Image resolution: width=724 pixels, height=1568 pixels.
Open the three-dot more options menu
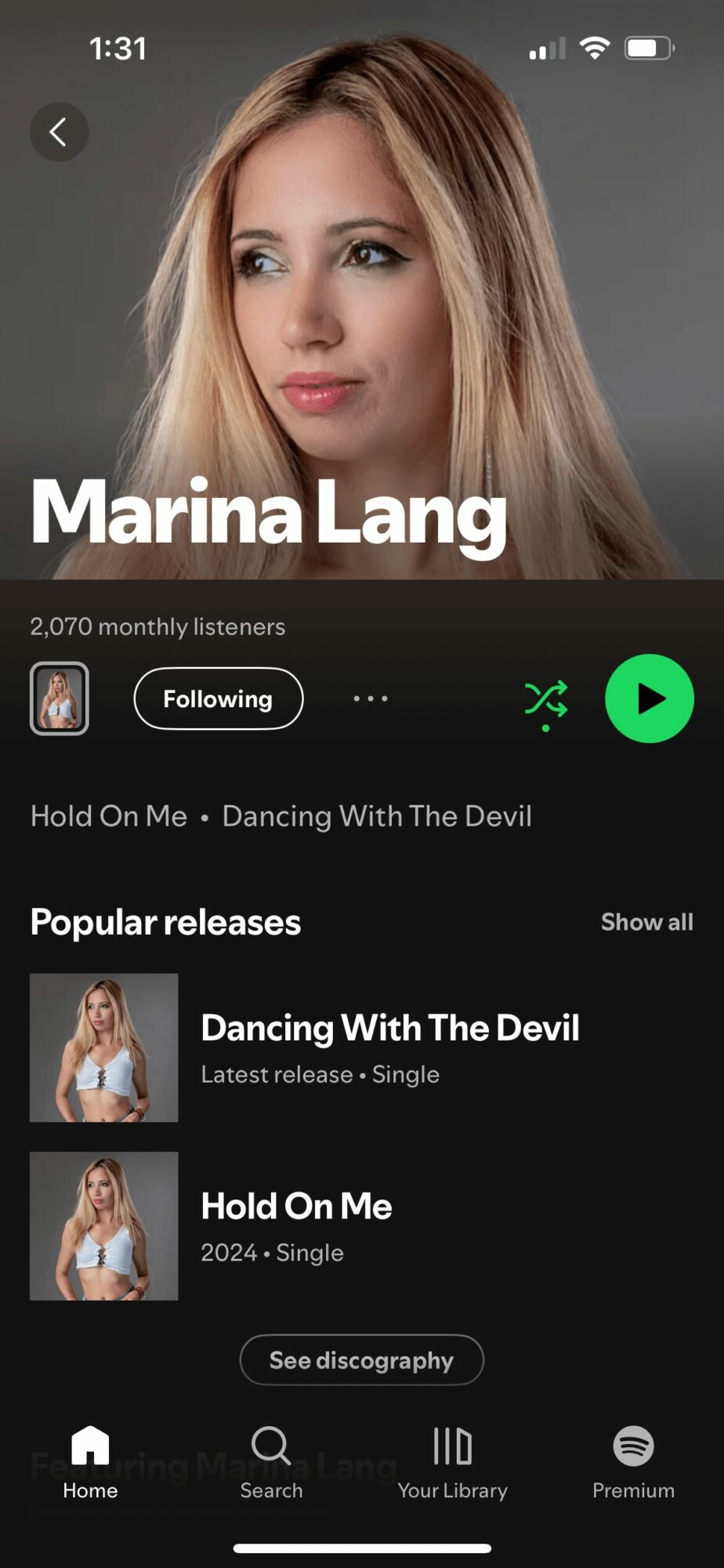370,699
